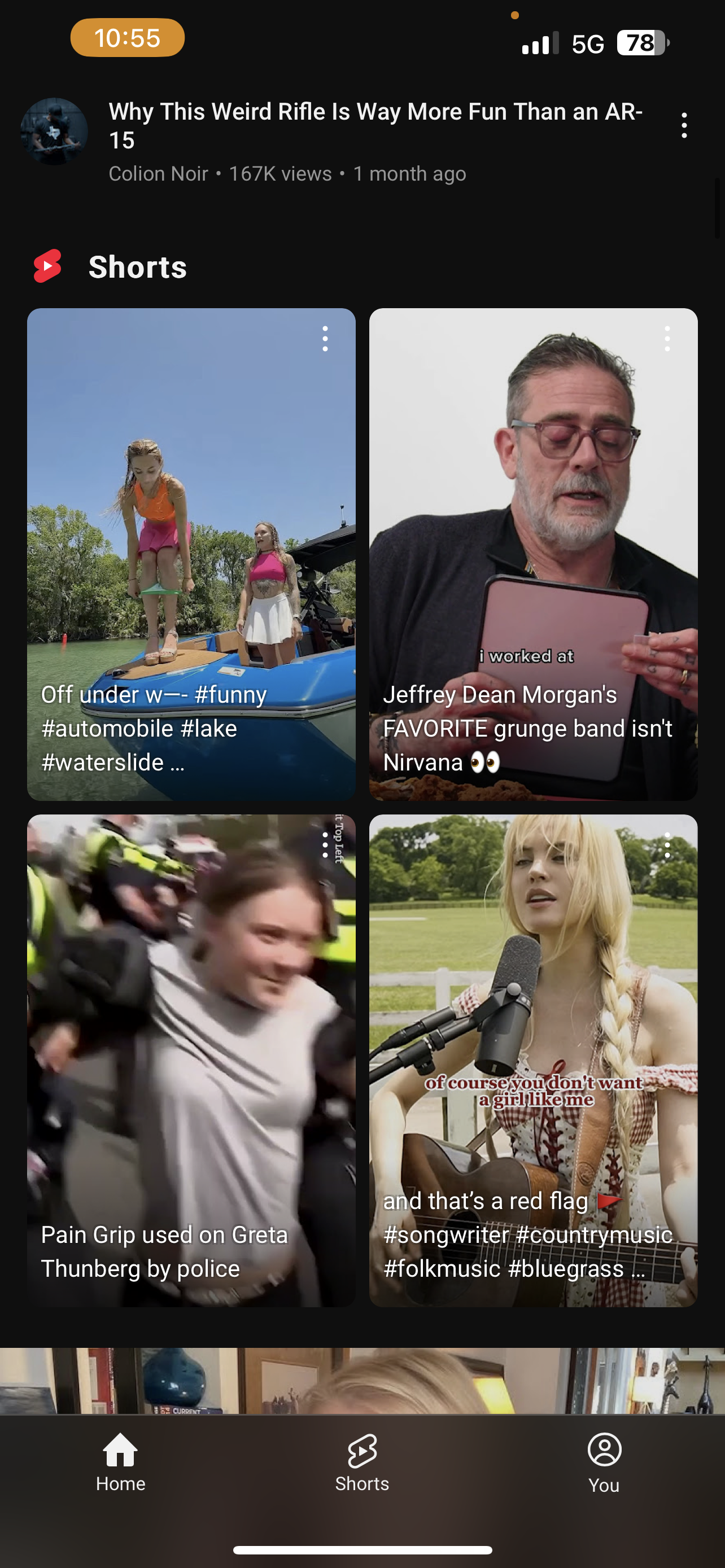The width and height of the screenshot is (725, 1568).
Task: Open the You tab
Action: [604, 1462]
